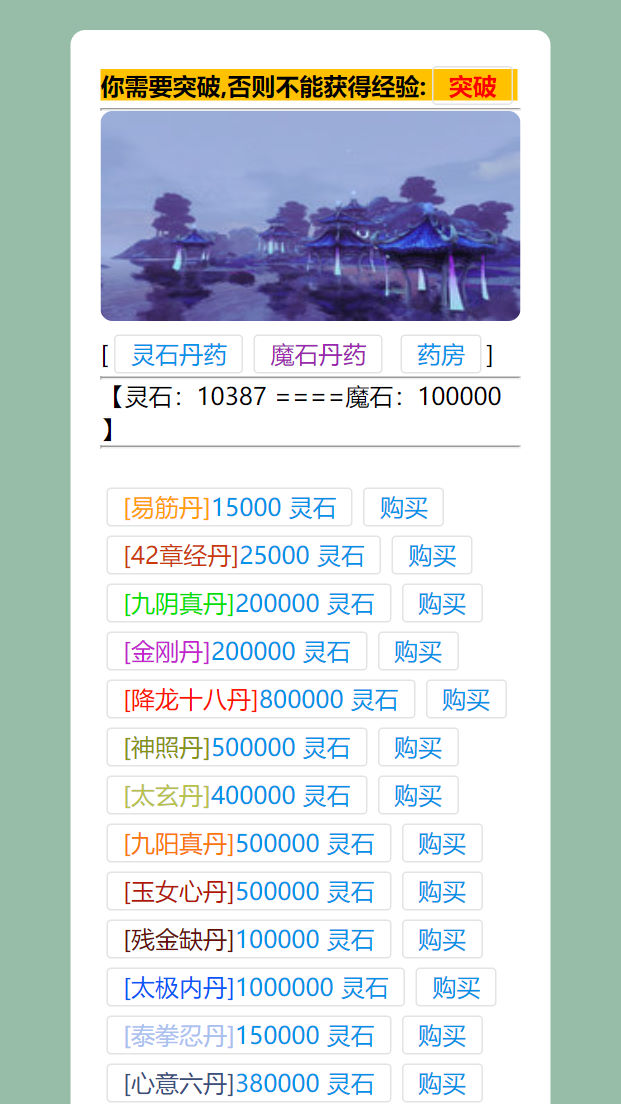Image resolution: width=621 pixels, height=1104 pixels.
Task: Buy 玉女心丹 with 购买
Action: (442, 891)
